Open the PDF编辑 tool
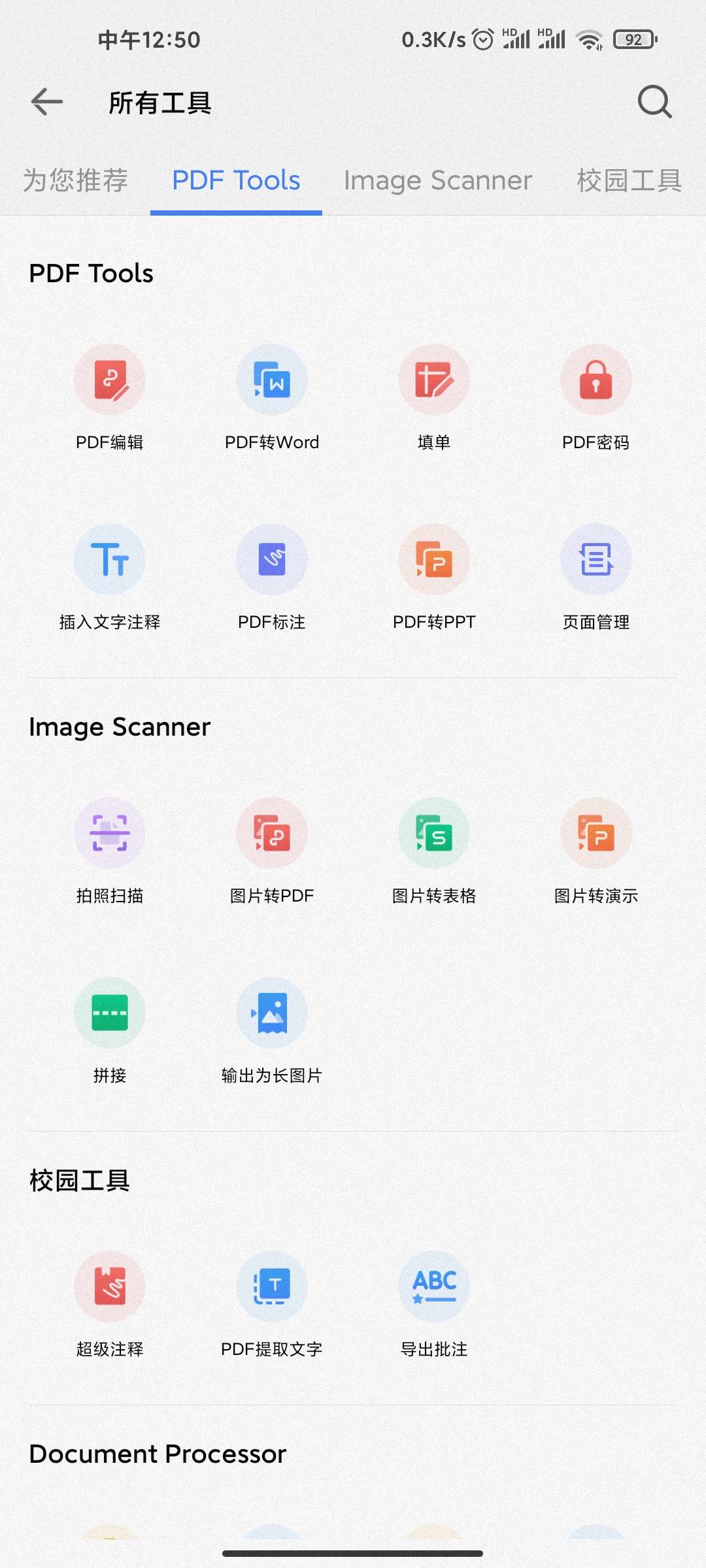The image size is (706, 1568). click(x=110, y=380)
